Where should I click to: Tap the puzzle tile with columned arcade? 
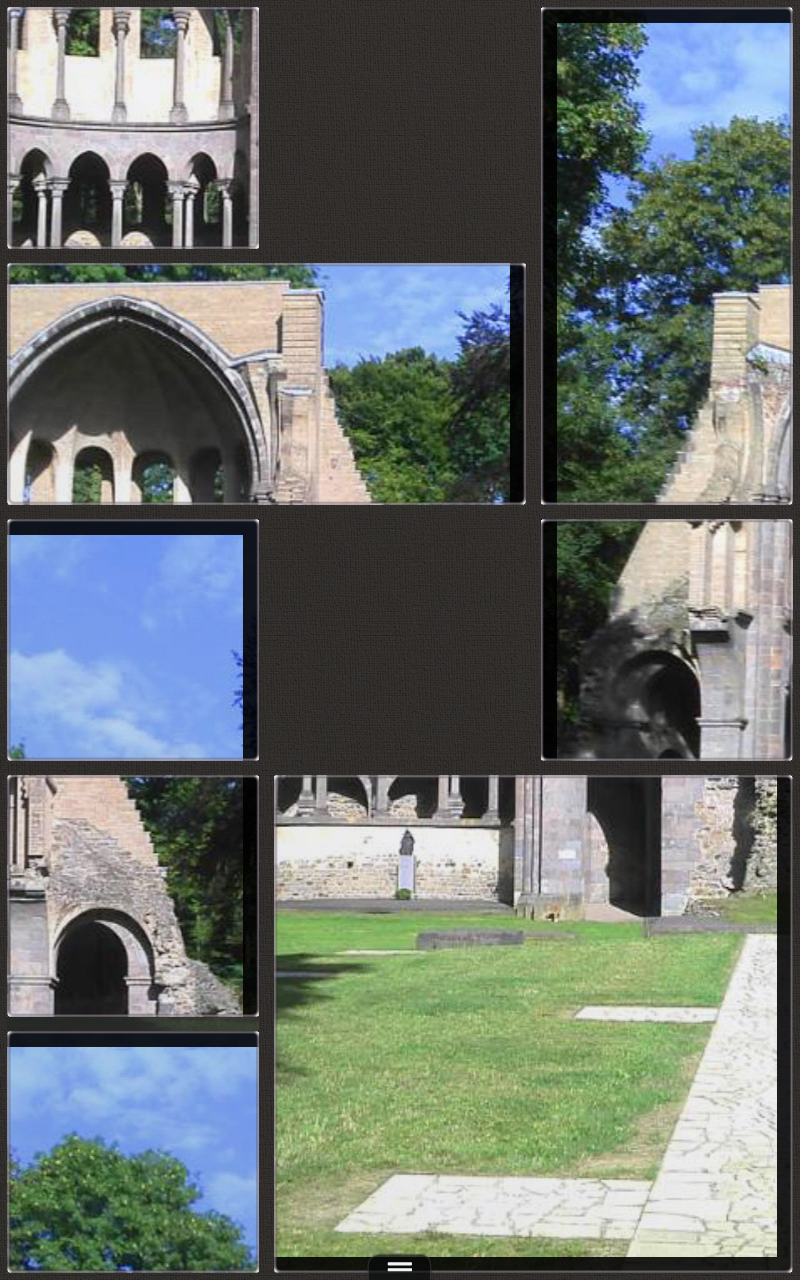133,128
